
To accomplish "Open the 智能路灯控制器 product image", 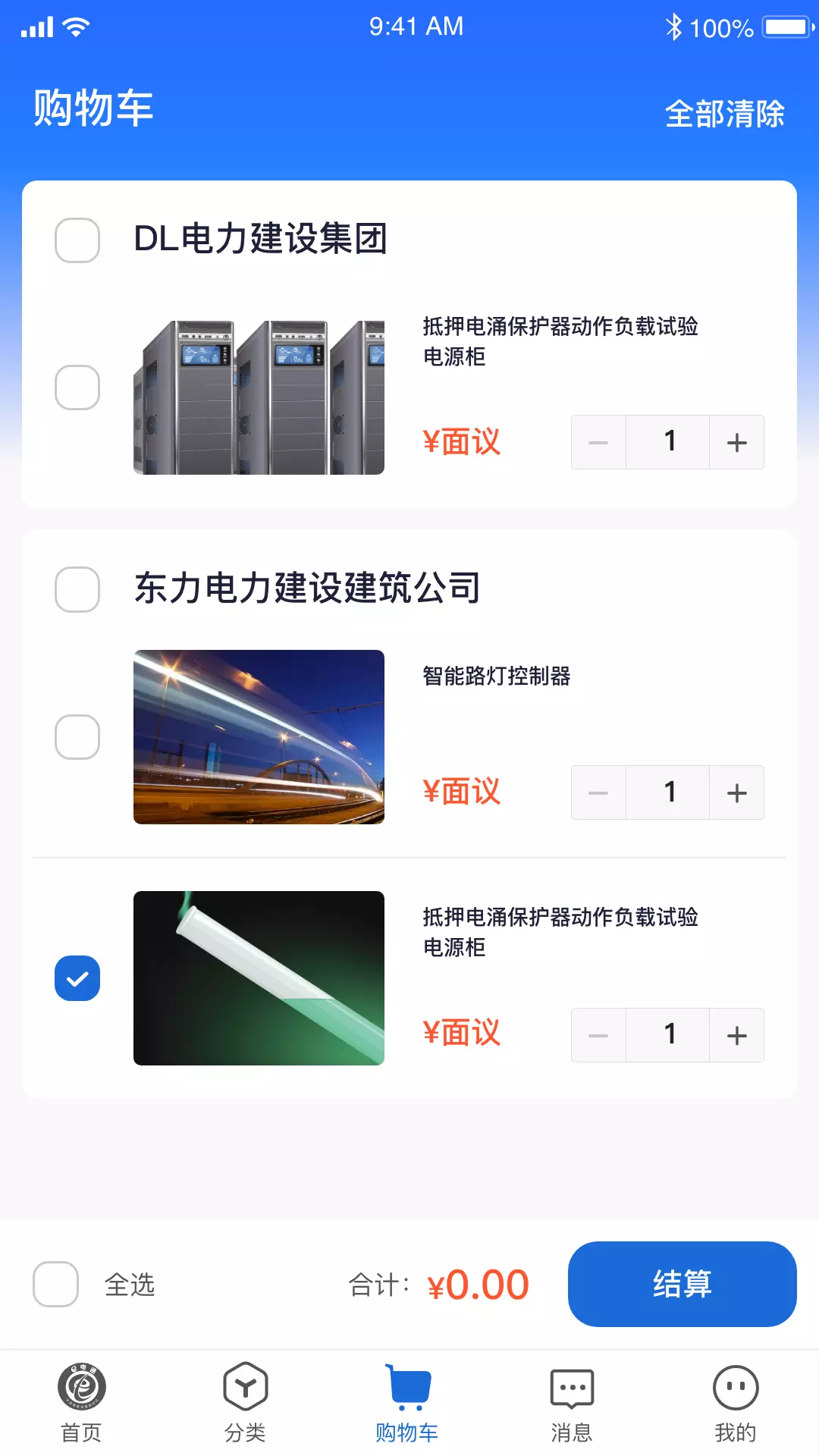I will pyautogui.click(x=259, y=737).
